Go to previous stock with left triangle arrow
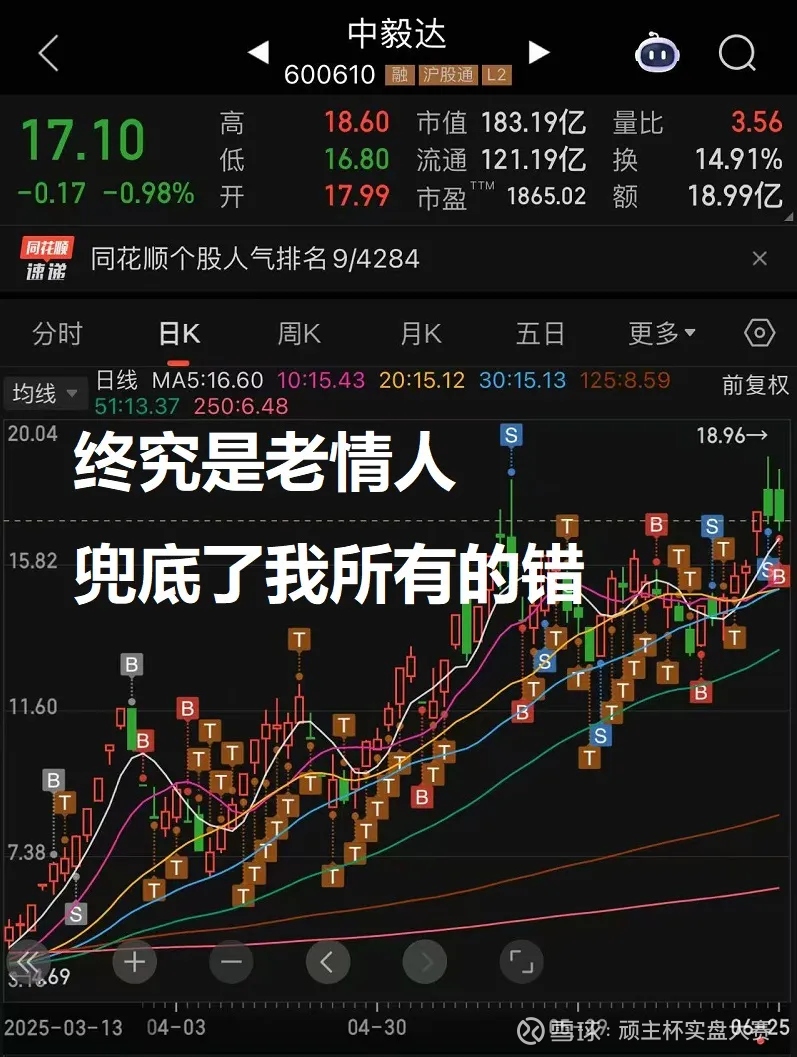Screen dimensions: 797x1057 [258, 52]
